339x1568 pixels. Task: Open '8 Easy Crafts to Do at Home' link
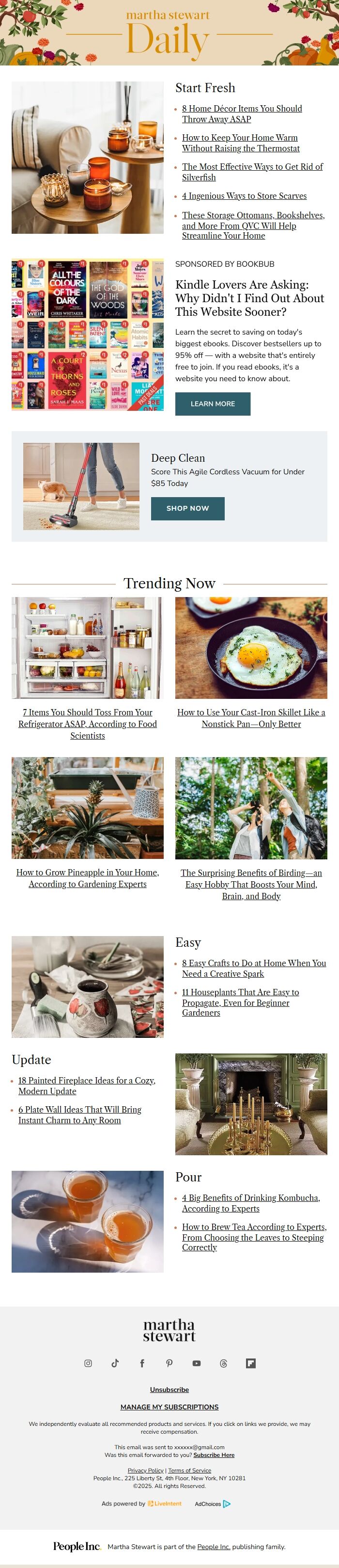tap(254, 968)
